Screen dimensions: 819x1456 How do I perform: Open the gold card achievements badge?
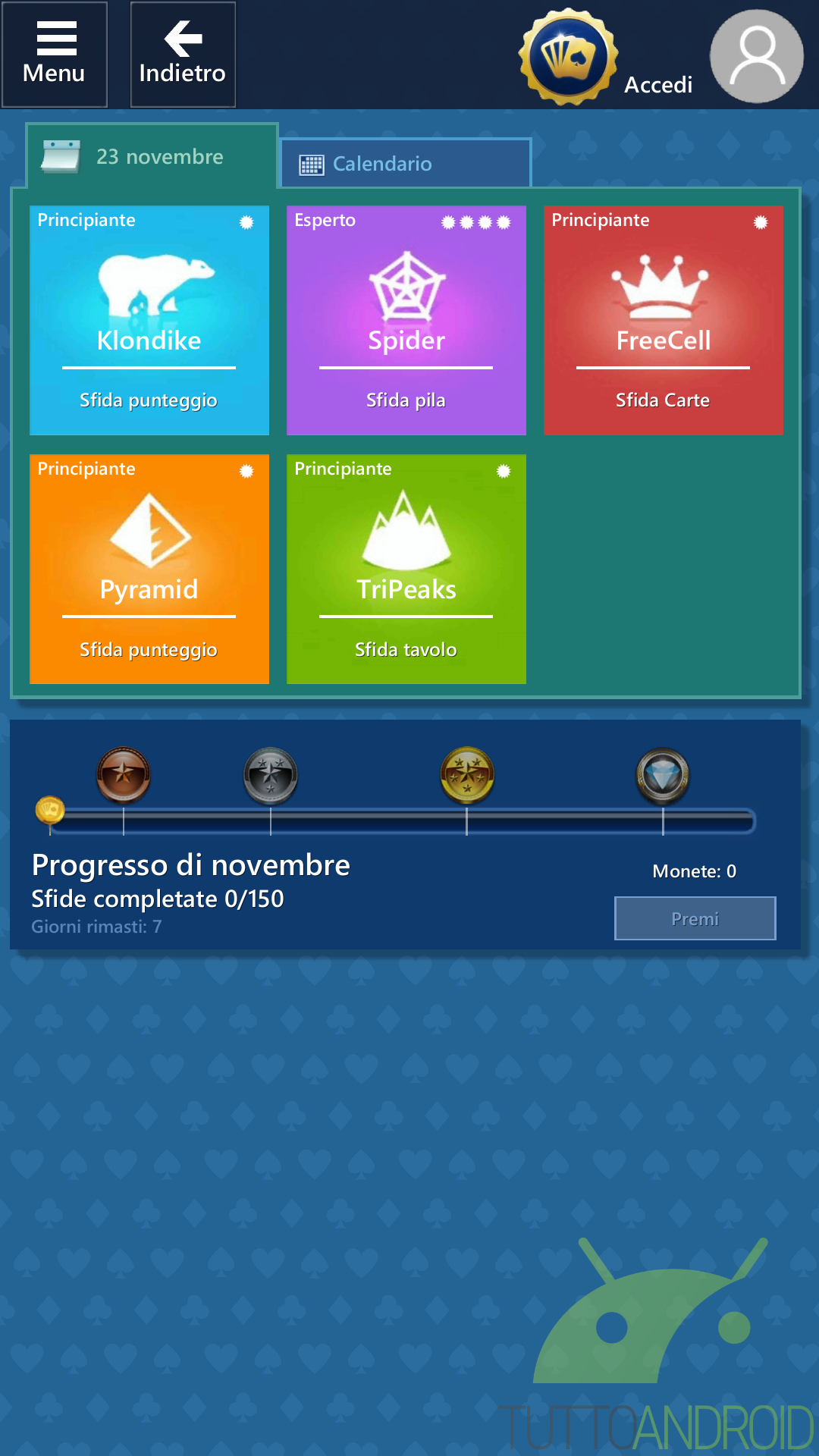568,57
